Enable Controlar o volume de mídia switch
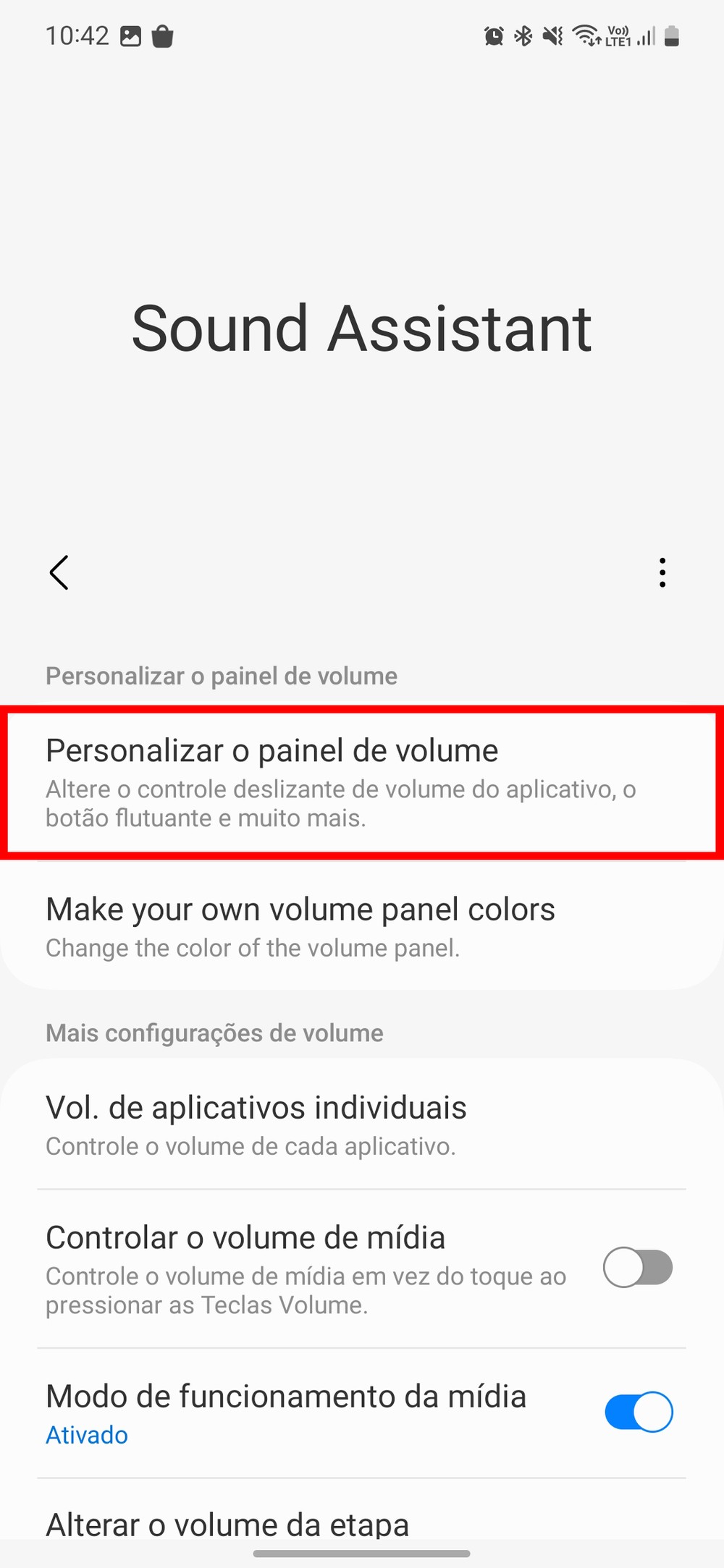This screenshot has height=1568, width=724. click(637, 1268)
